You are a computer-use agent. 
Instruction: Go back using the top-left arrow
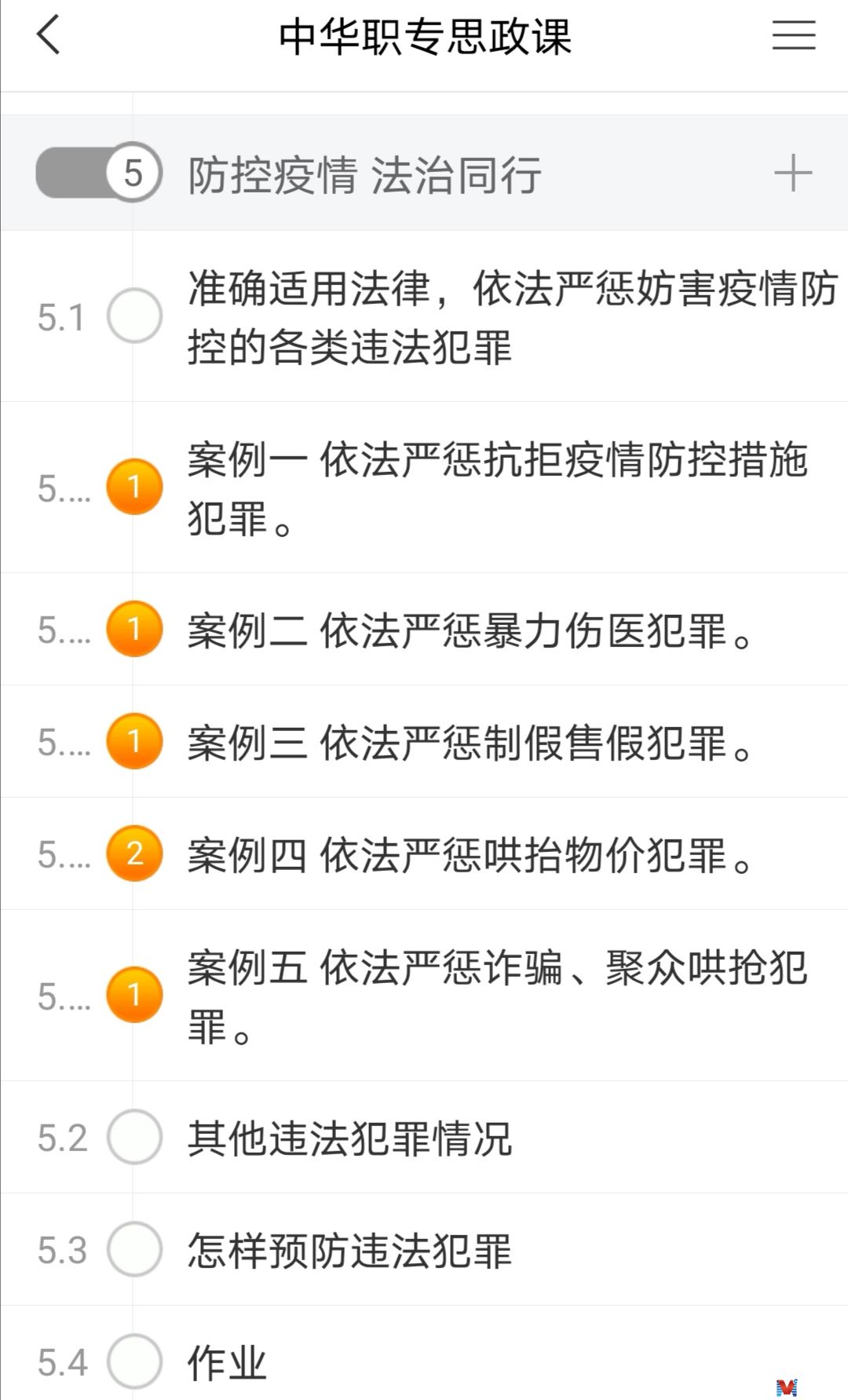coord(49,35)
